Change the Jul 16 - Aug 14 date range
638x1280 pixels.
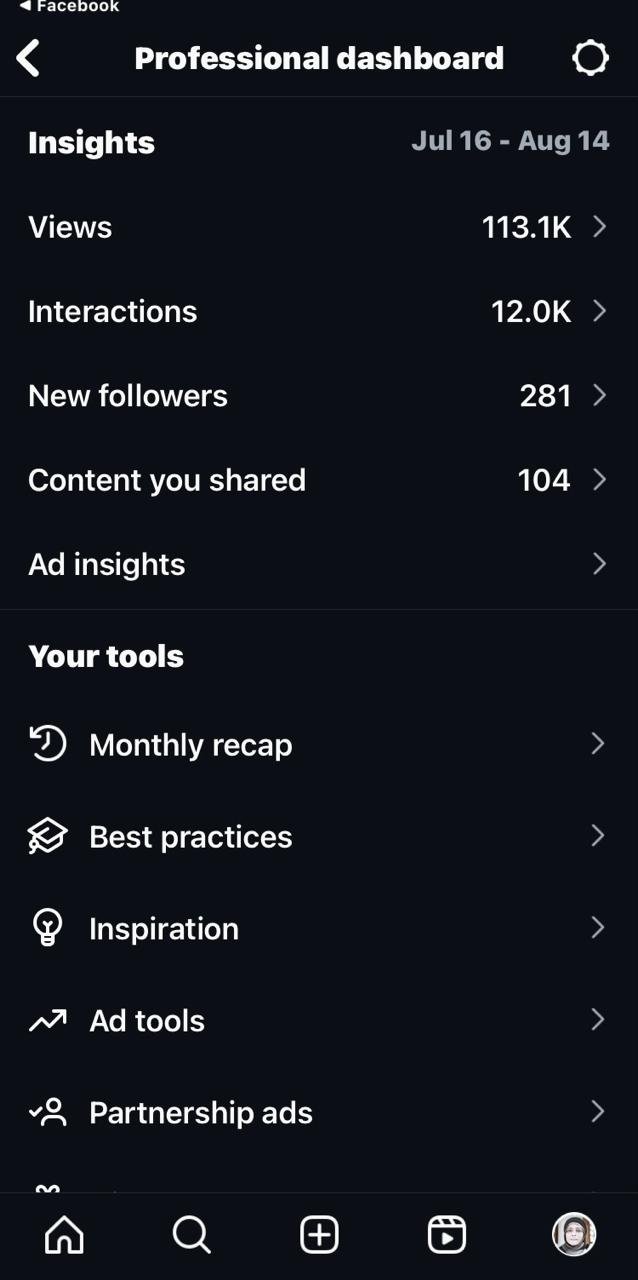510,141
